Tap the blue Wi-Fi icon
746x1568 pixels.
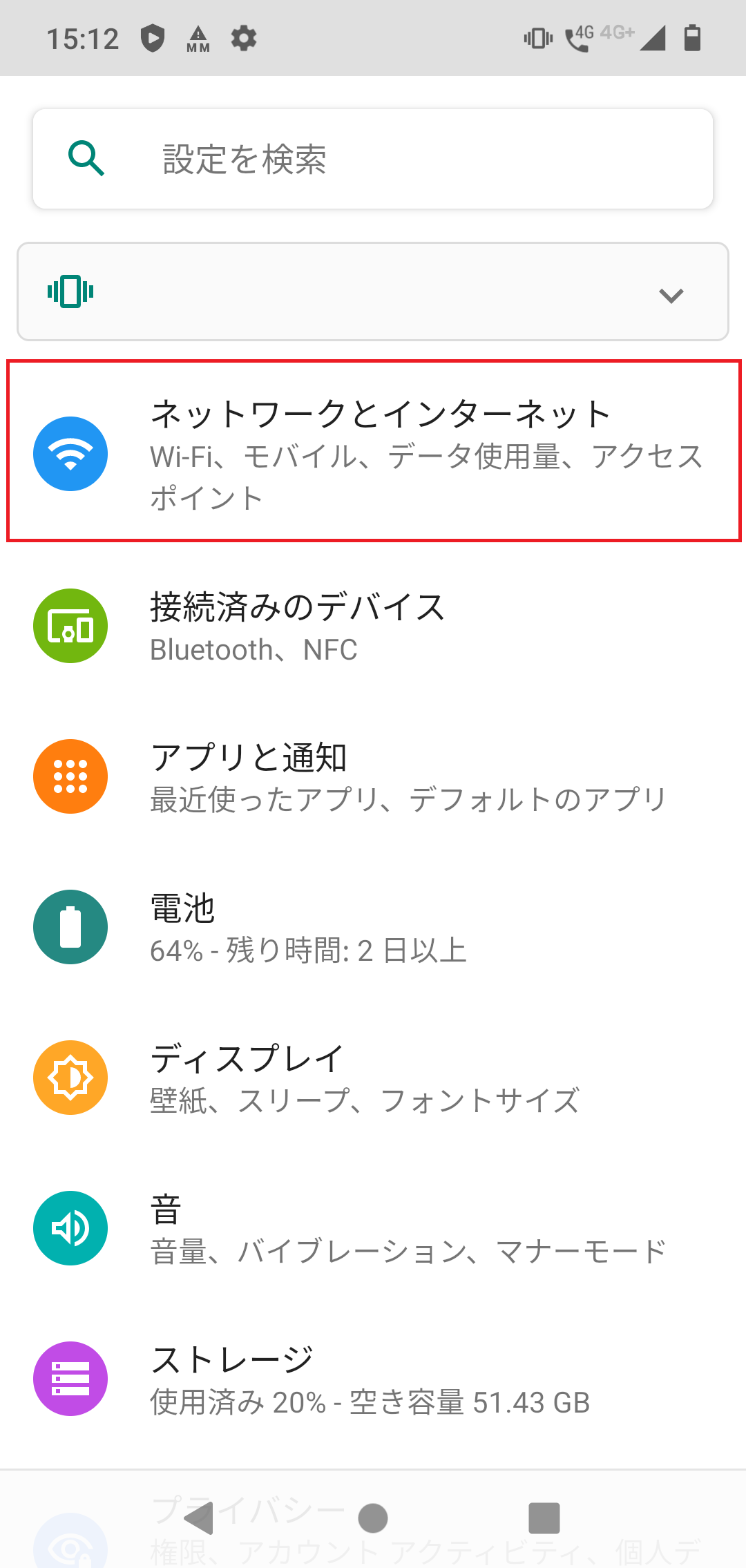(x=70, y=452)
